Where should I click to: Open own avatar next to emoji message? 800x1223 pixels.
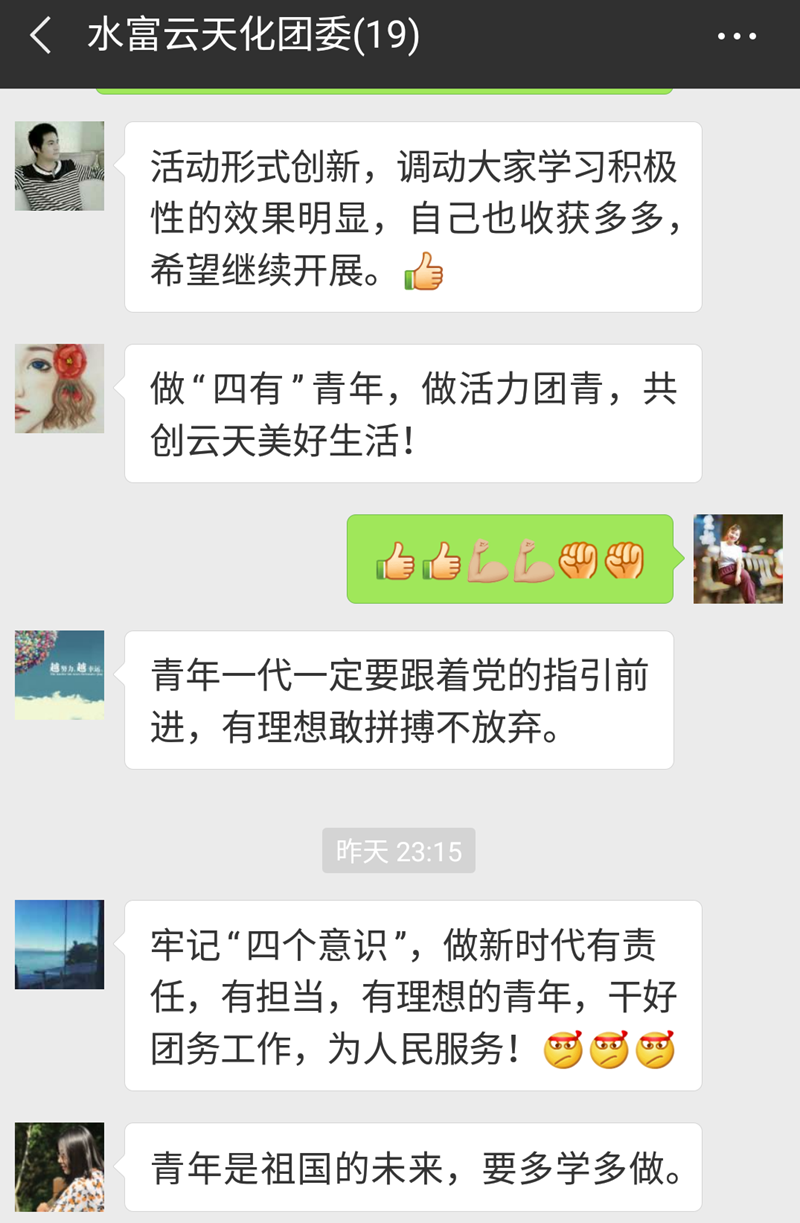point(738,559)
